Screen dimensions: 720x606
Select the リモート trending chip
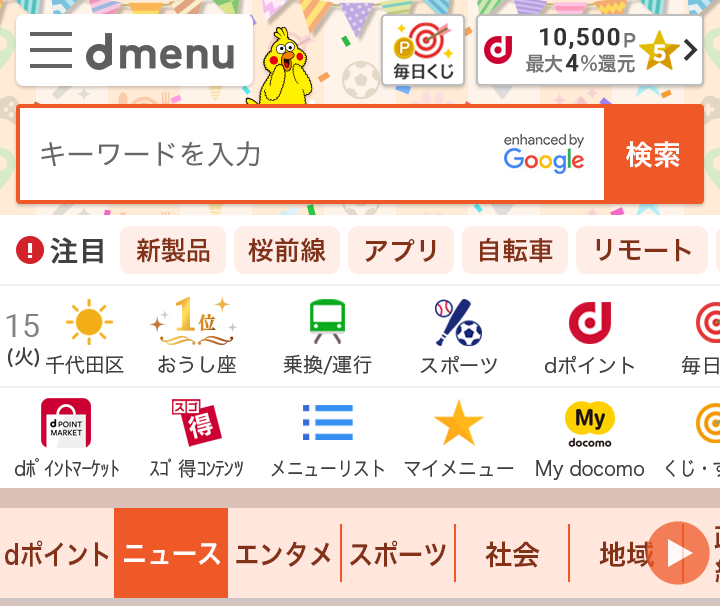pyautogui.click(x=642, y=250)
